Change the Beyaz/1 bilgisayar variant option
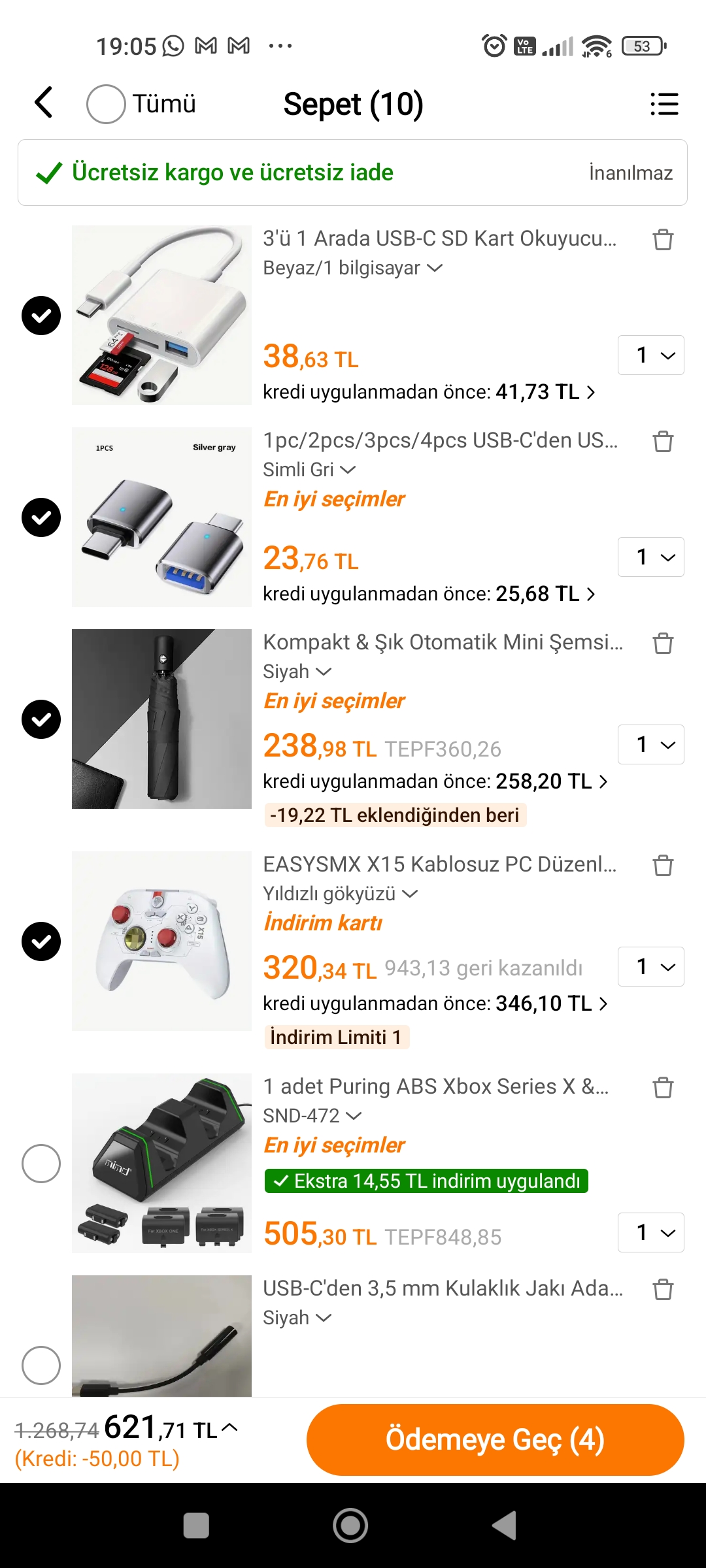 (x=352, y=268)
